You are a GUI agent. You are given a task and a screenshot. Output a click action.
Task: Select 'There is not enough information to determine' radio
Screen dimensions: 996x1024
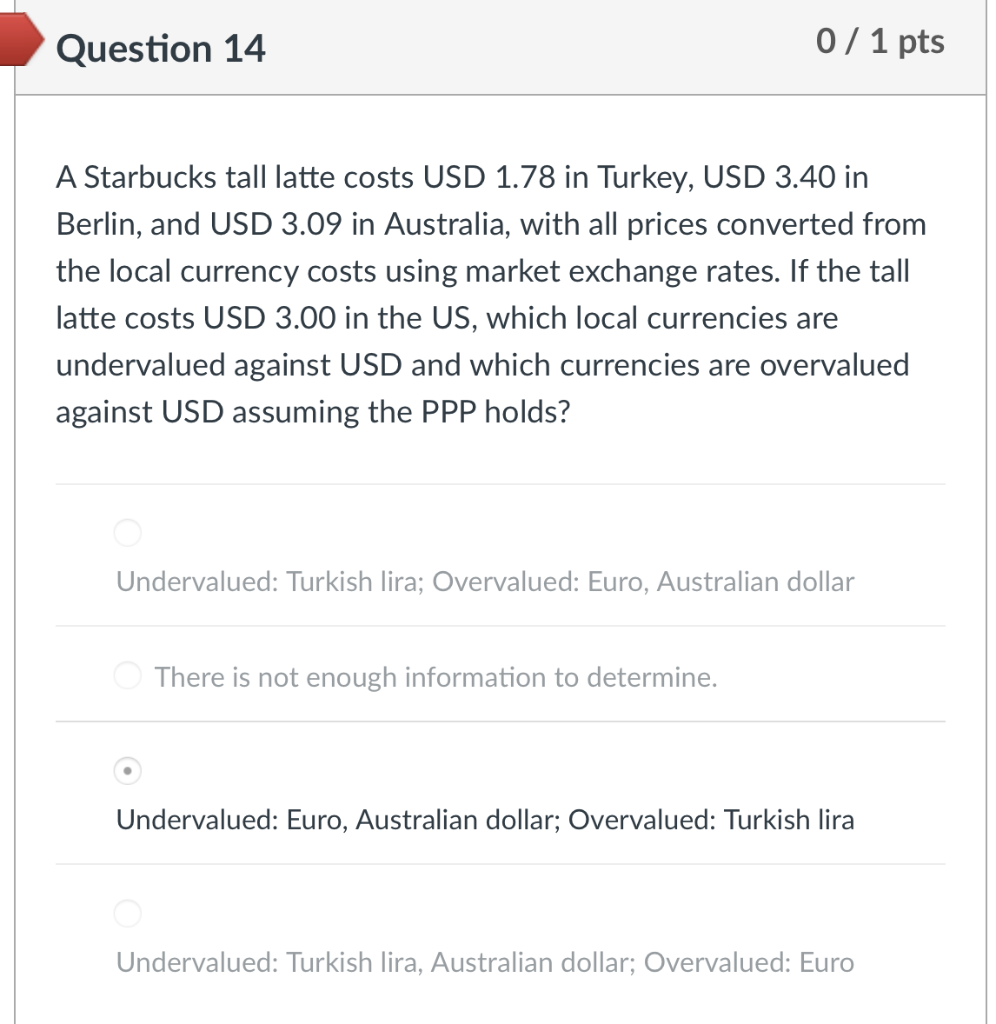pos(127,675)
